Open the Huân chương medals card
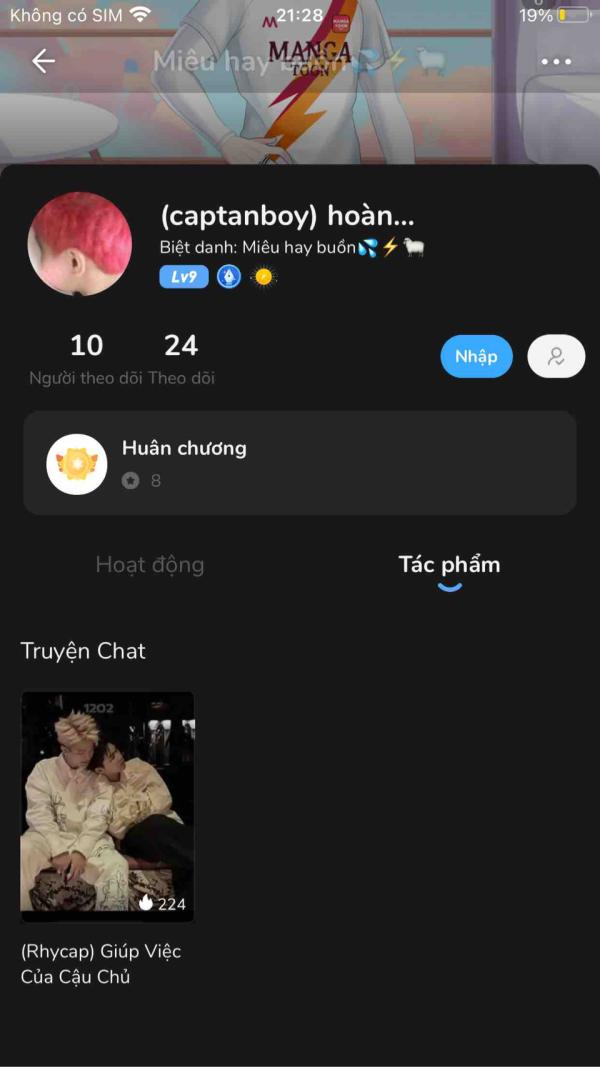Viewport: 600px width, 1067px height. [x=299, y=463]
